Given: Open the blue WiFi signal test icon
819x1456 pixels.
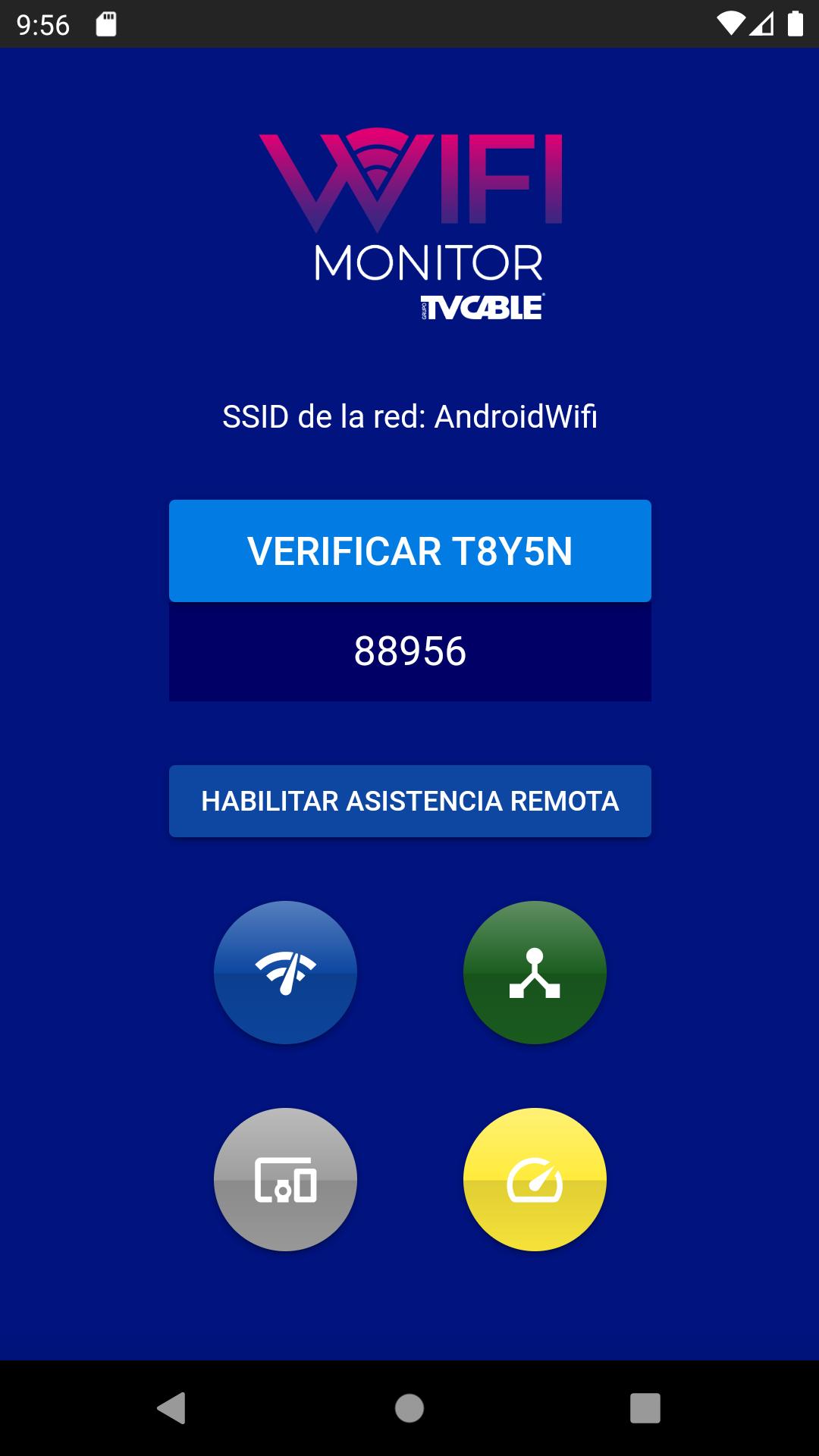Looking at the screenshot, I should pyautogui.click(x=285, y=972).
